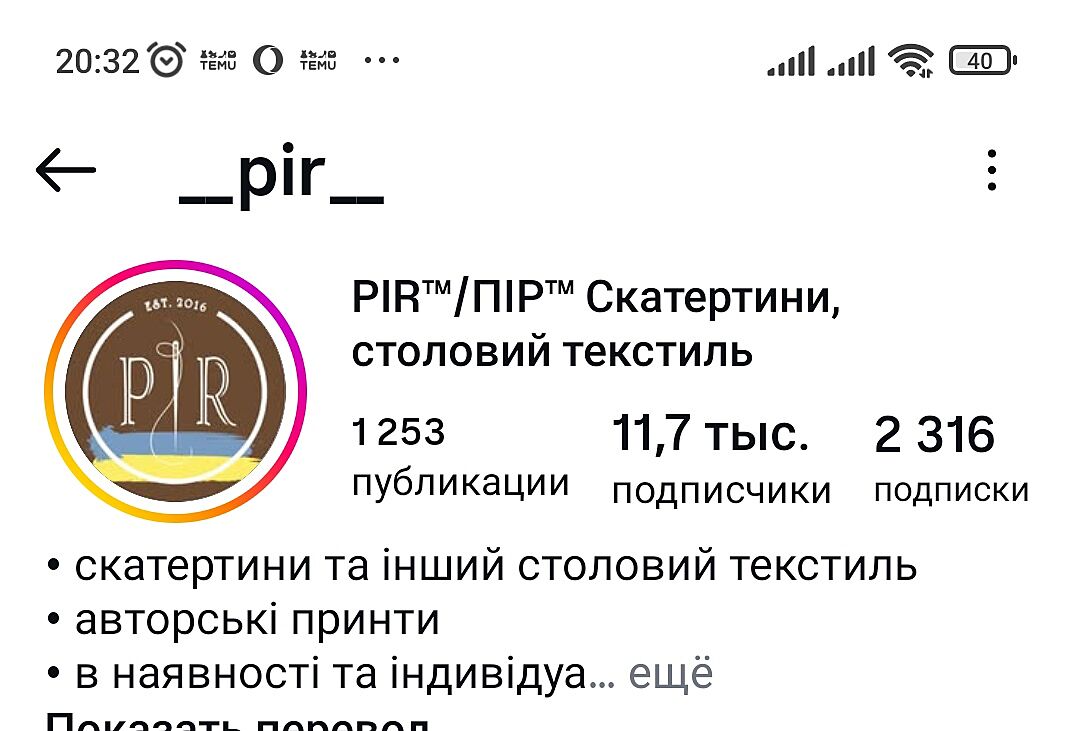This screenshot has height=731, width=1080.
Task: Open the three-dot overflow menu
Action: 991,171
